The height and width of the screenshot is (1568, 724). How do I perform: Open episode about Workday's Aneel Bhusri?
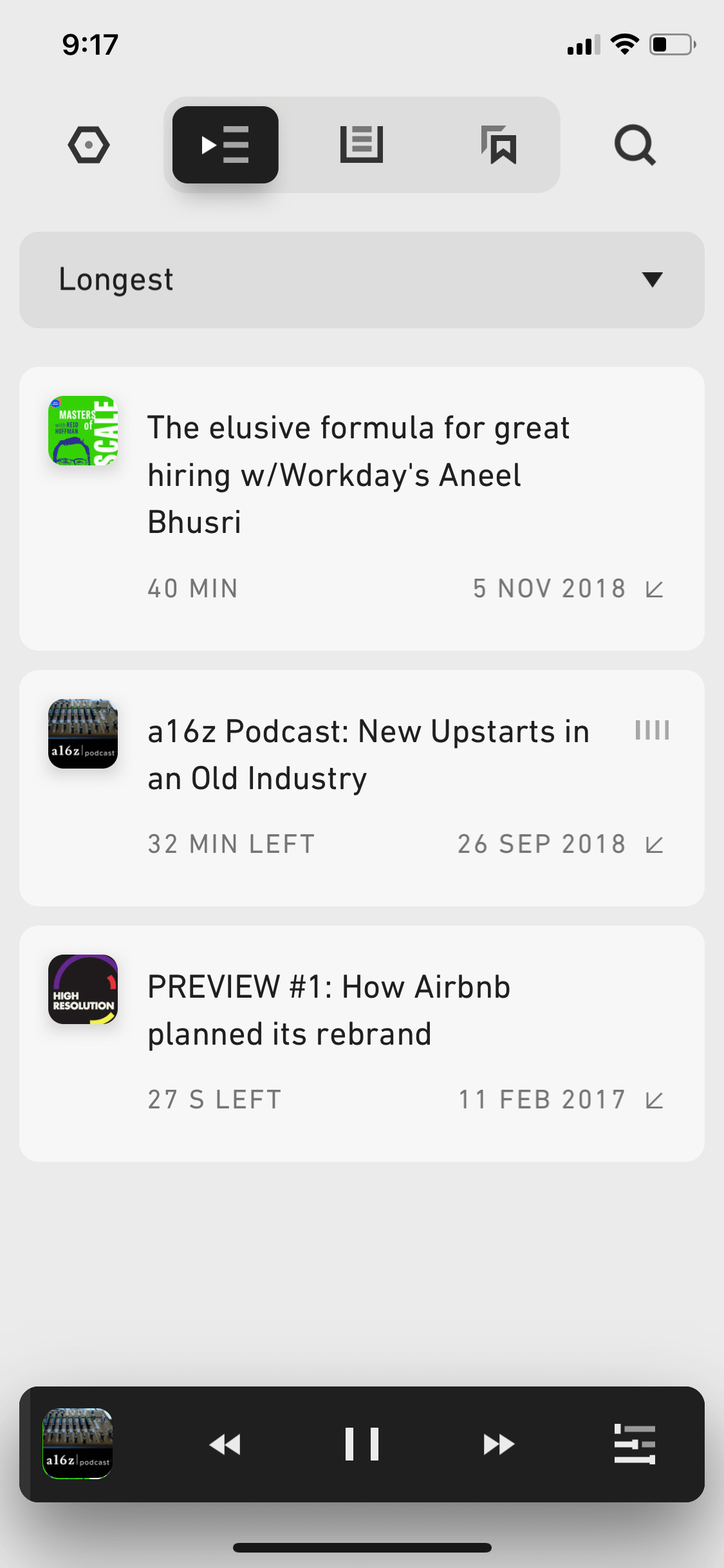pyautogui.click(x=362, y=509)
